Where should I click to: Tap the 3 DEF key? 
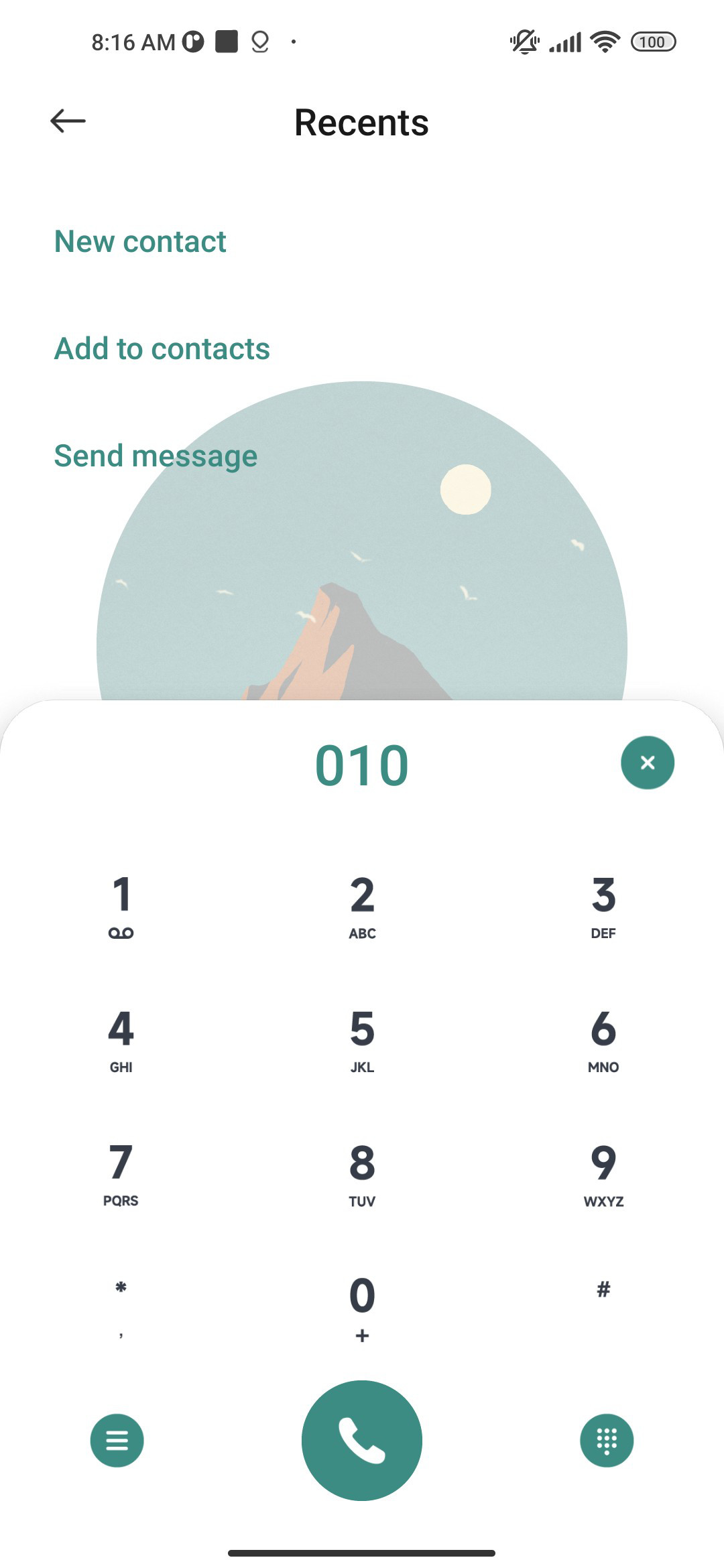coord(603,906)
